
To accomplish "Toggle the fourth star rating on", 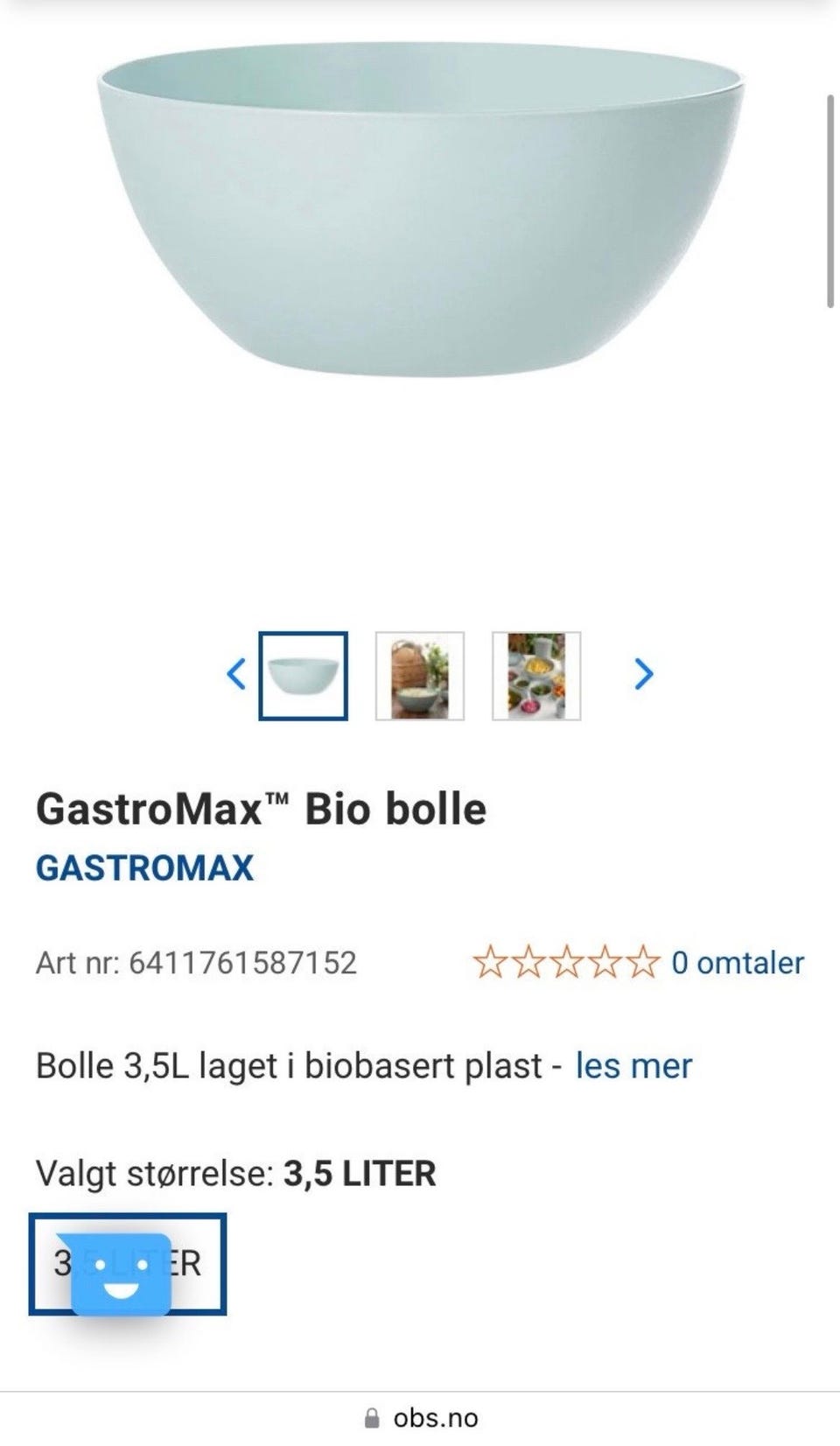I will point(605,962).
